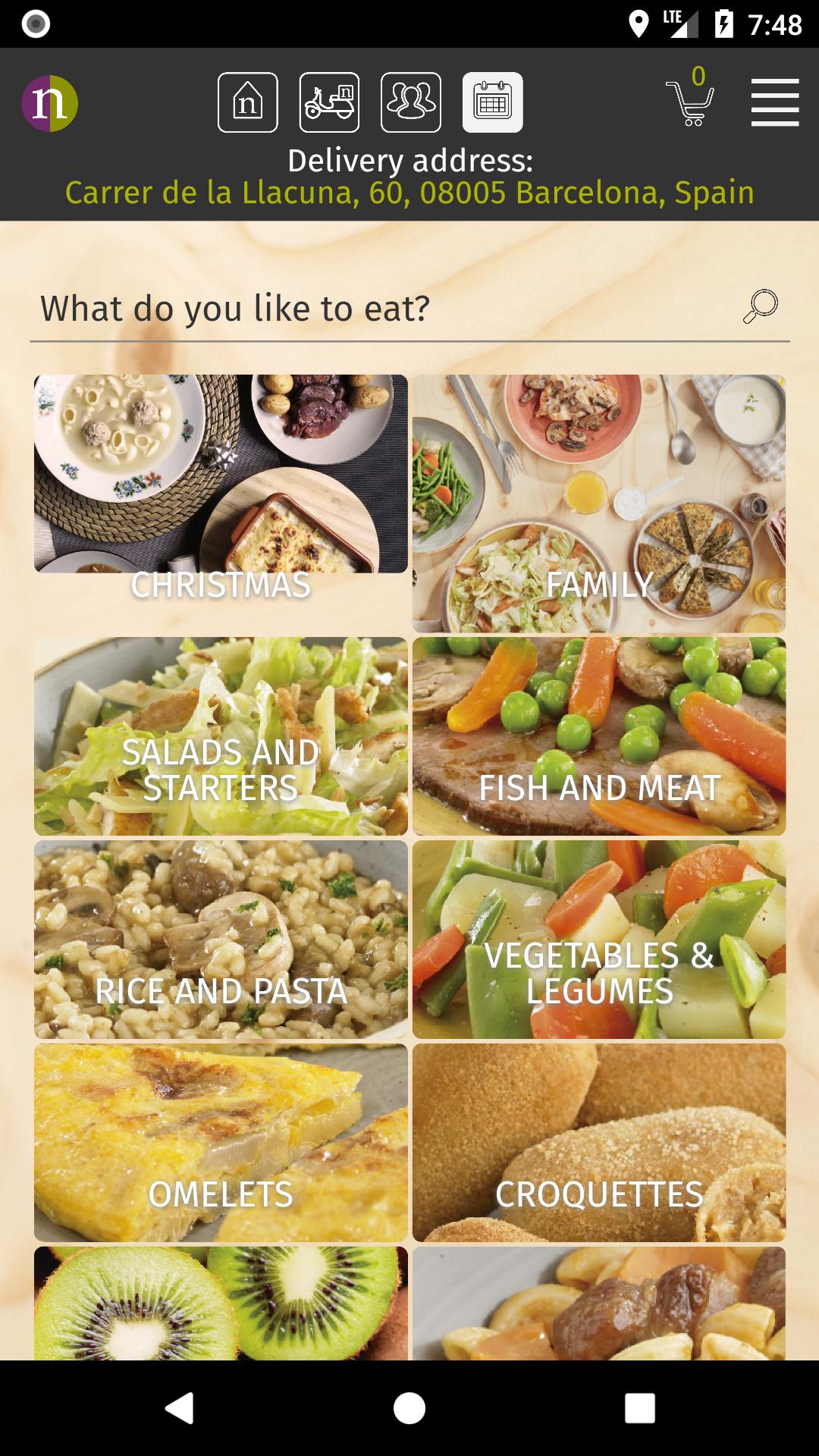Image resolution: width=819 pixels, height=1456 pixels.
Task: Tap the app logo in the header
Action: click(x=49, y=103)
